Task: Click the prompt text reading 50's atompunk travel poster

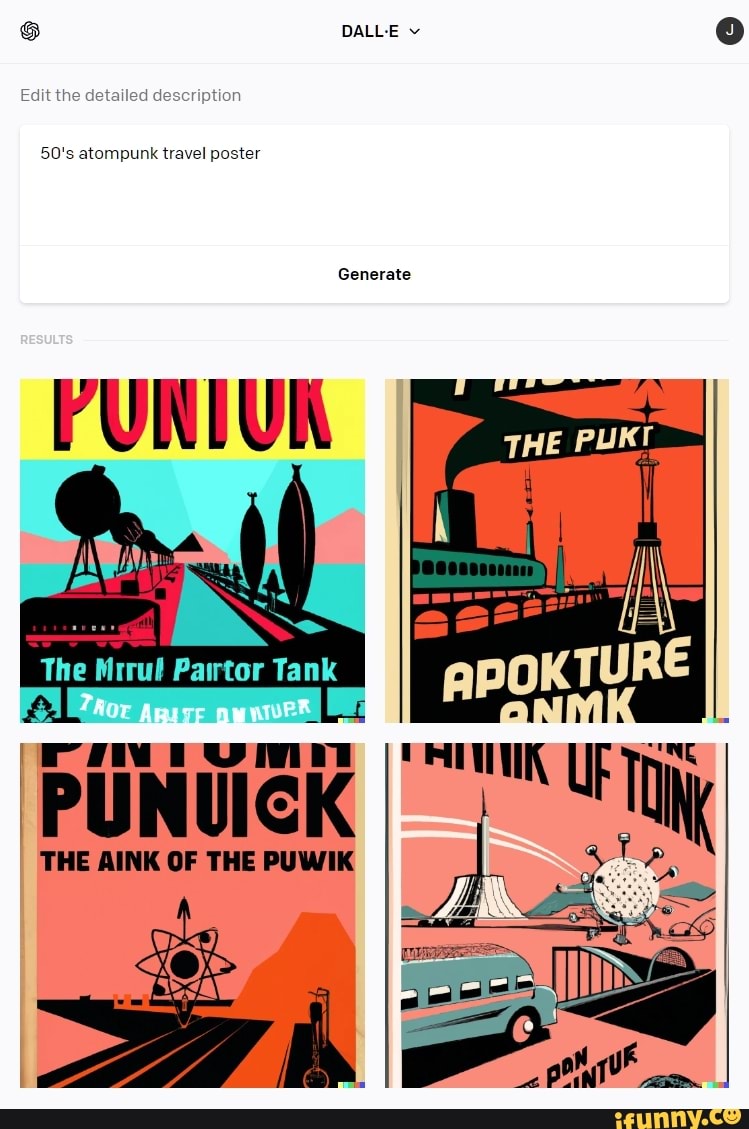Action: pyautogui.click(x=150, y=153)
